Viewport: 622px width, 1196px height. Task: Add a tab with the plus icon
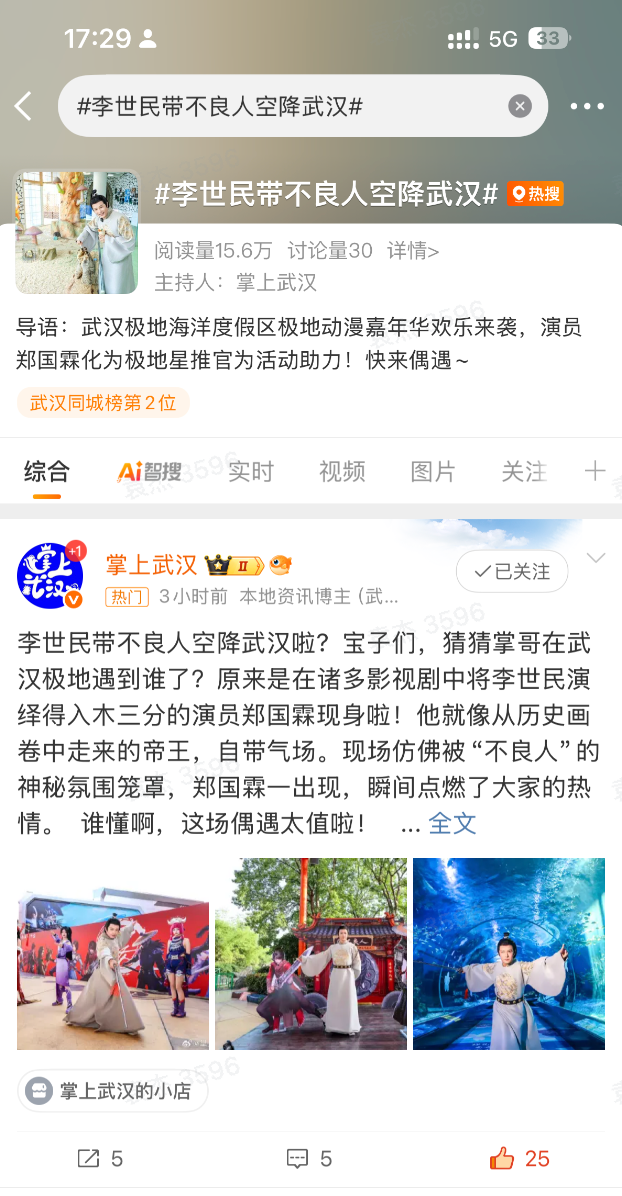click(595, 471)
